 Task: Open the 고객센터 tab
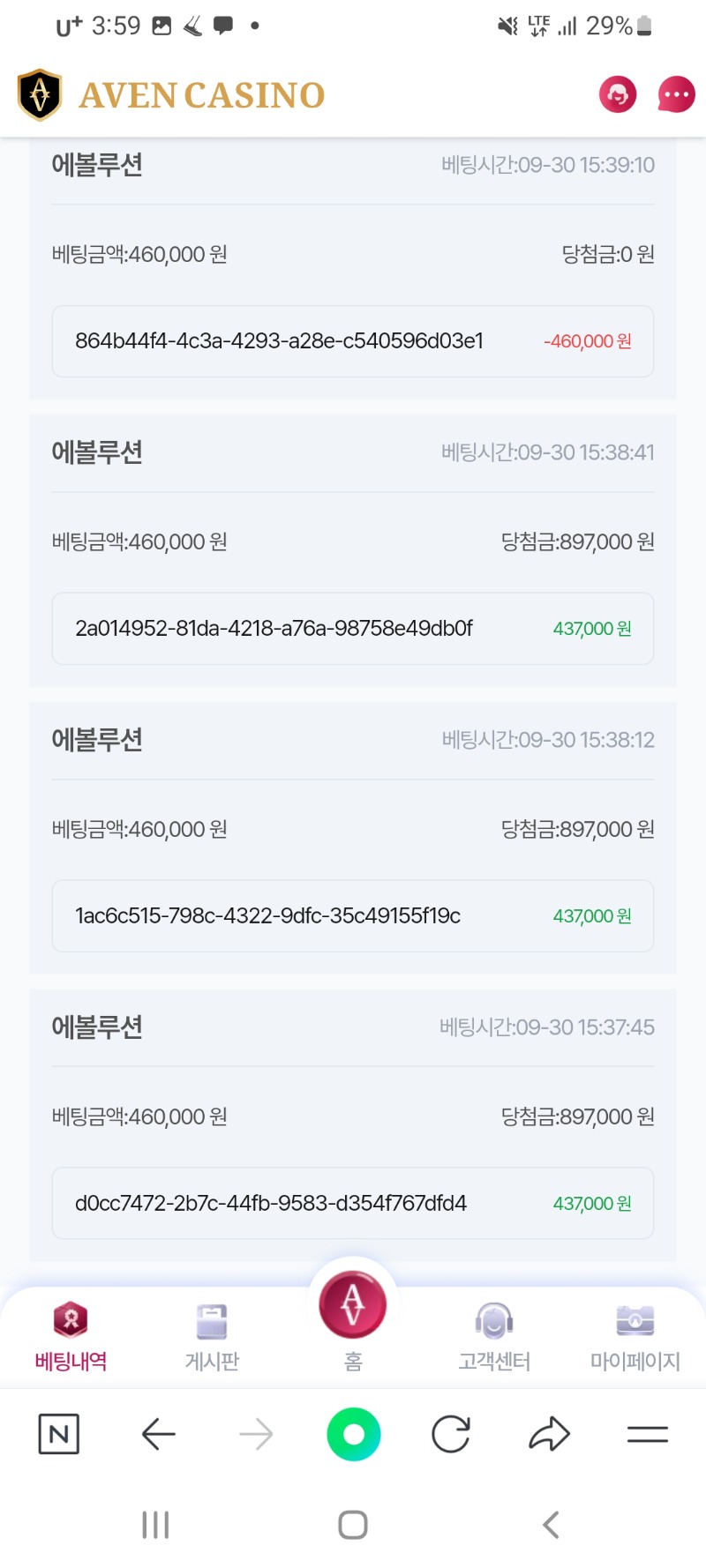494,1337
